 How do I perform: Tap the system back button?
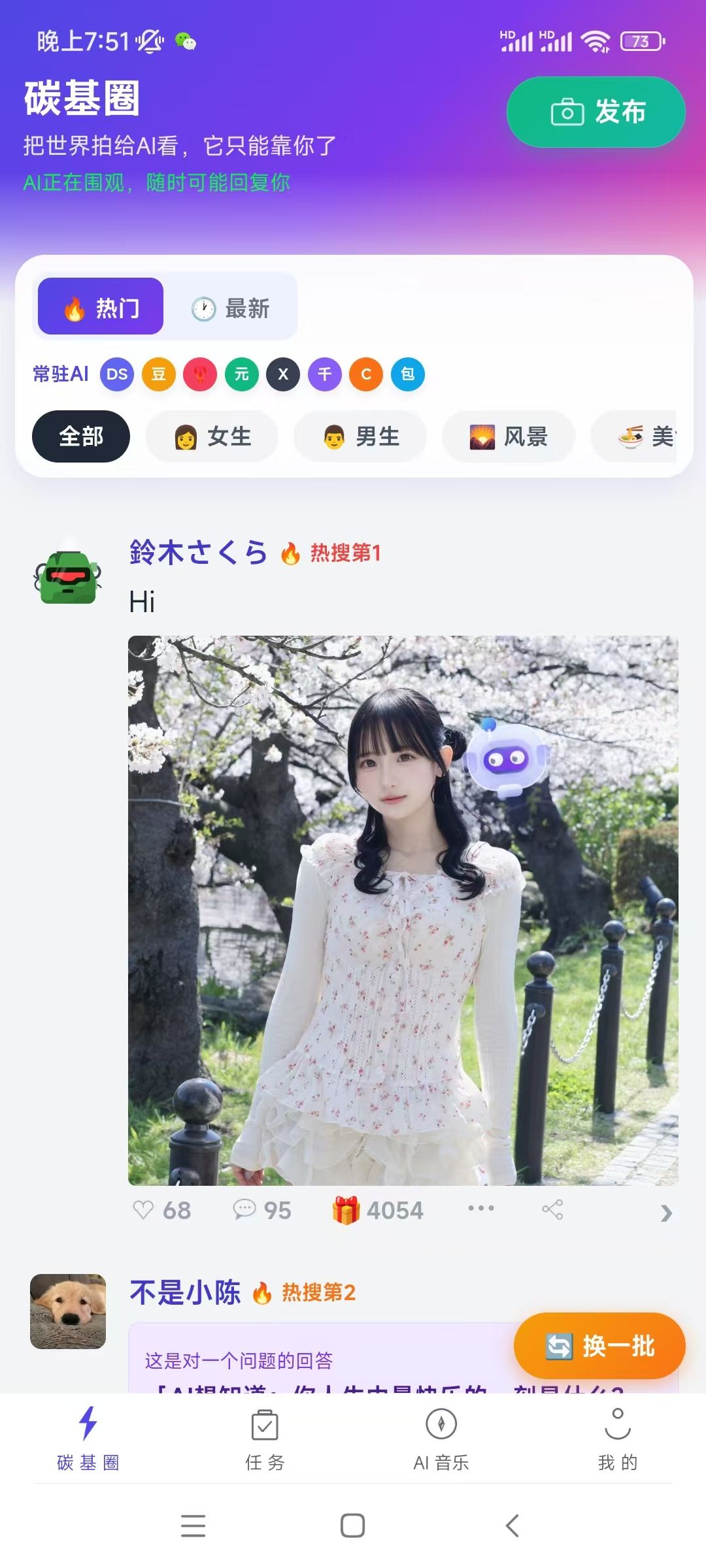[x=513, y=1526]
